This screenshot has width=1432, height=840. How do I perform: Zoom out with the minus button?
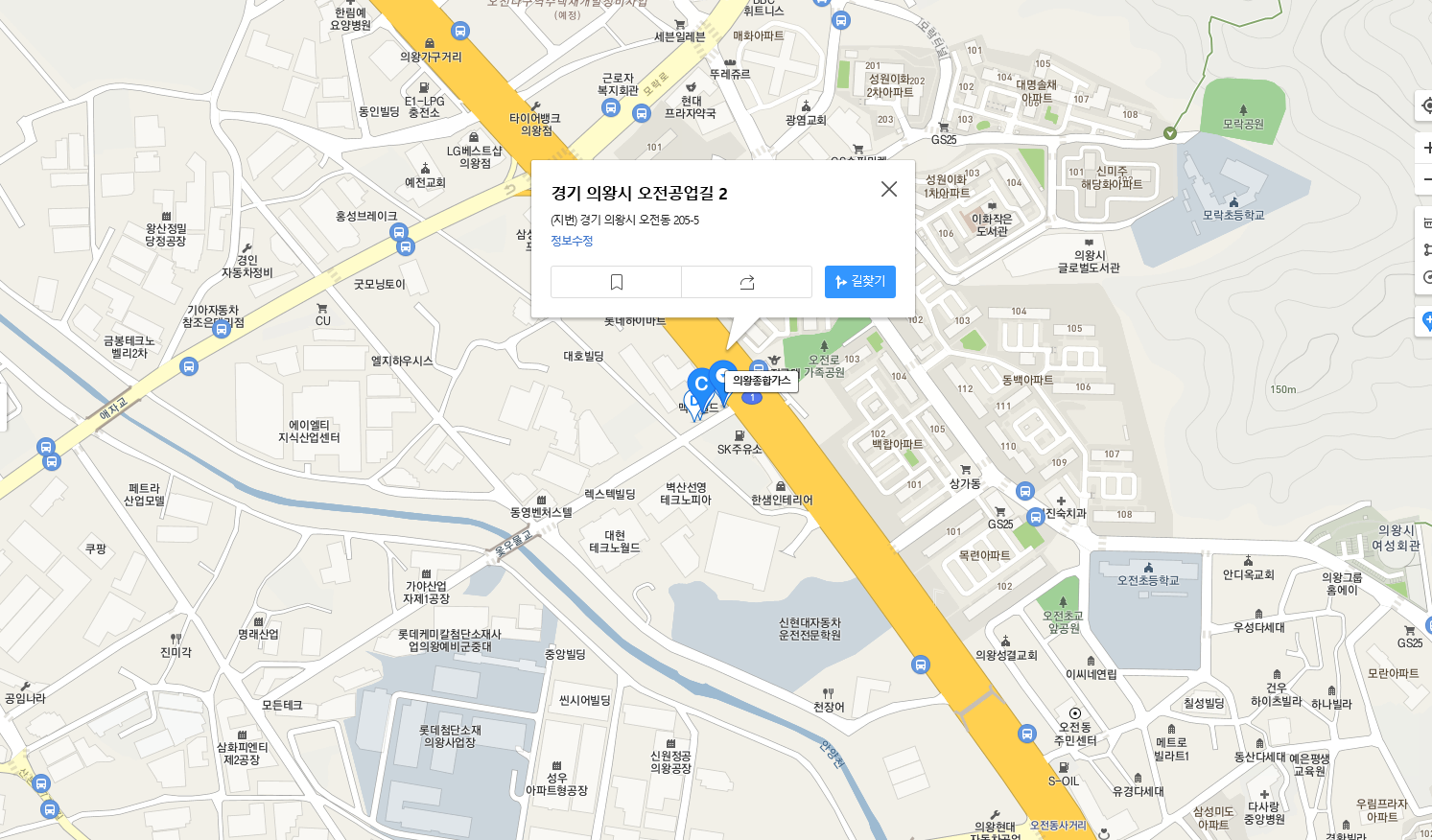tap(1426, 179)
